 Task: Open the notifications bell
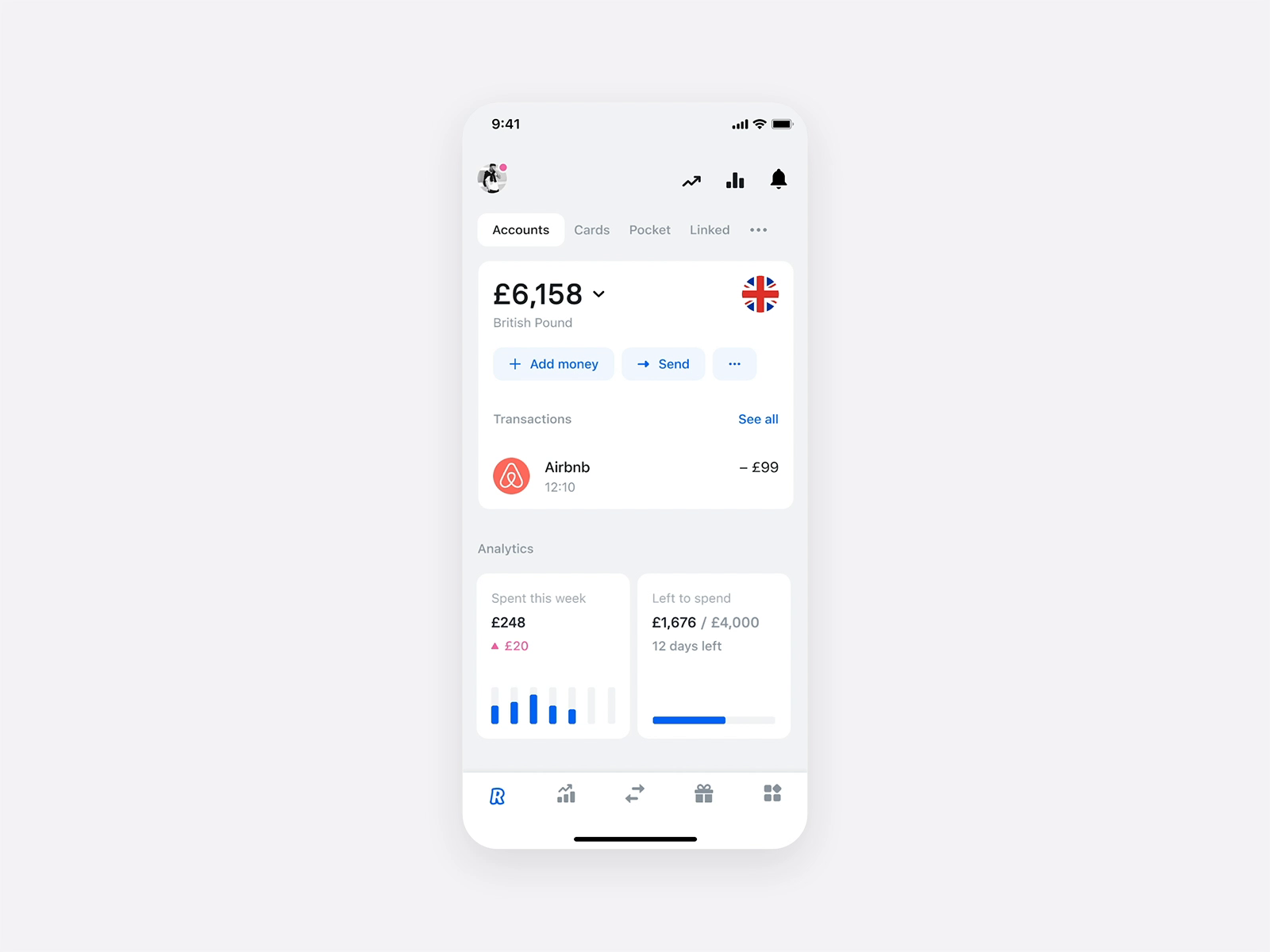pyautogui.click(x=779, y=179)
